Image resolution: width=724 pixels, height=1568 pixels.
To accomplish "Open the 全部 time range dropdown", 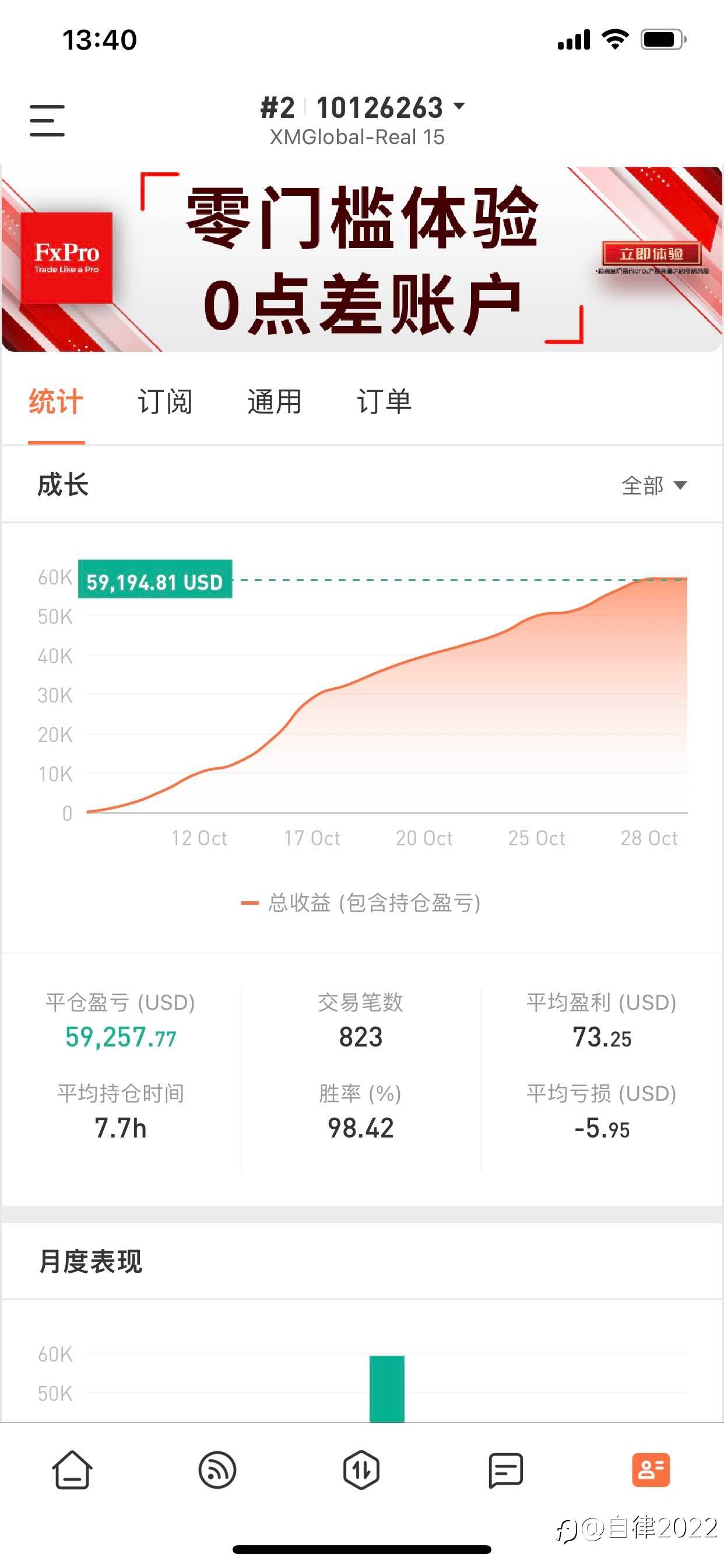I will (654, 485).
